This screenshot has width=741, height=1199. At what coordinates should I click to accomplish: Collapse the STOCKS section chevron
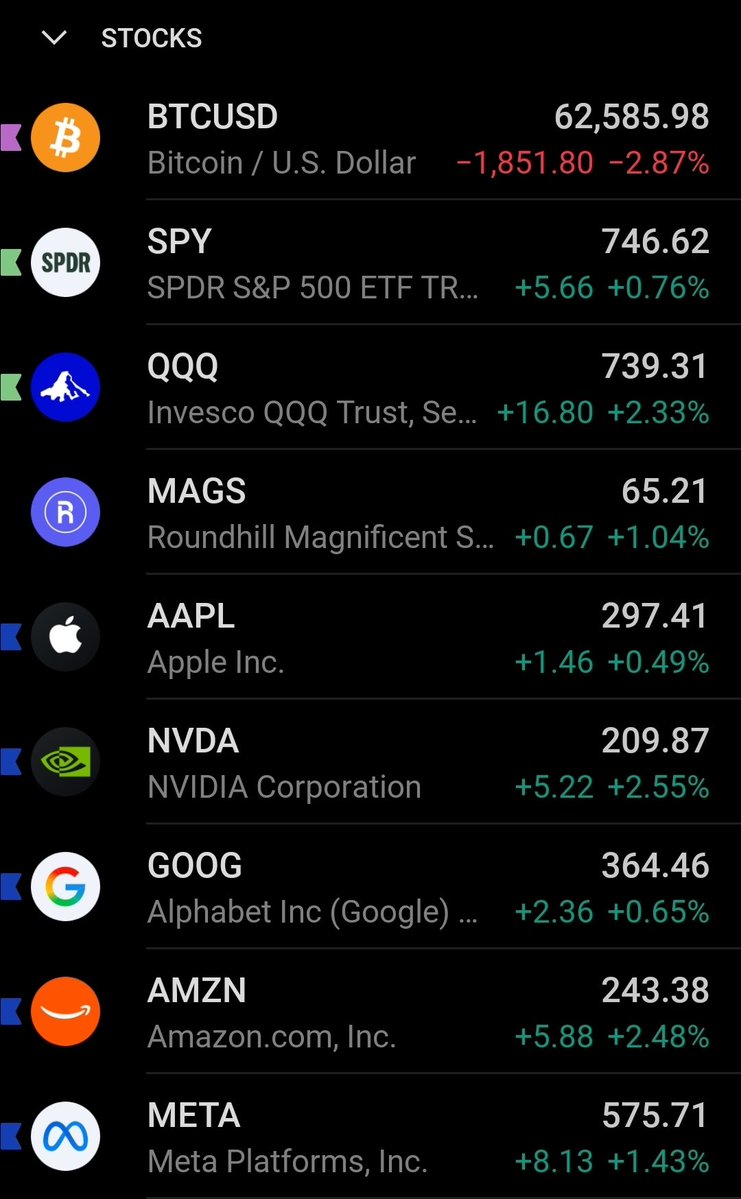[54, 37]
